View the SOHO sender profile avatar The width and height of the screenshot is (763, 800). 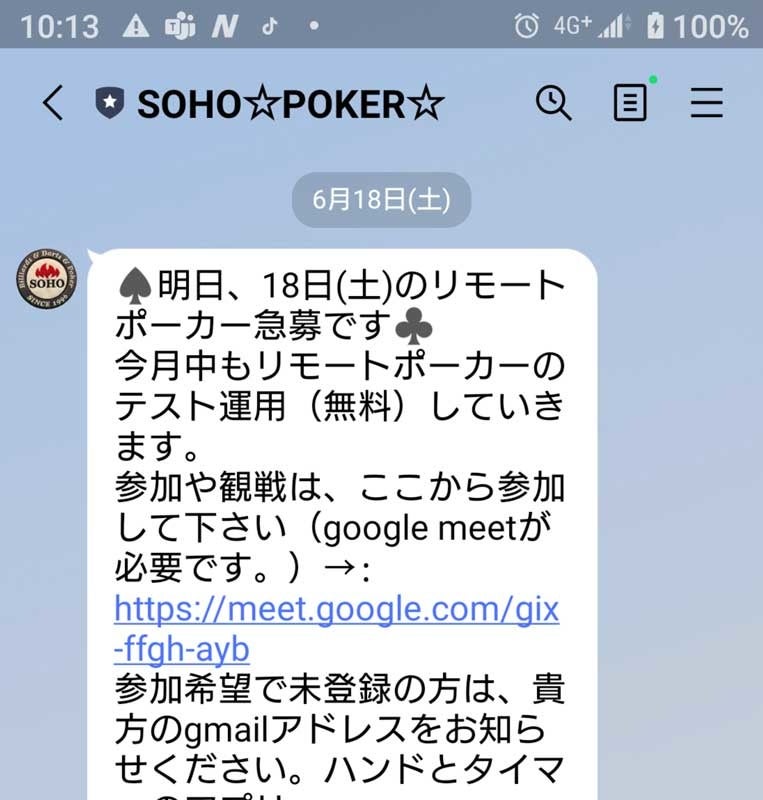[47, 278]
